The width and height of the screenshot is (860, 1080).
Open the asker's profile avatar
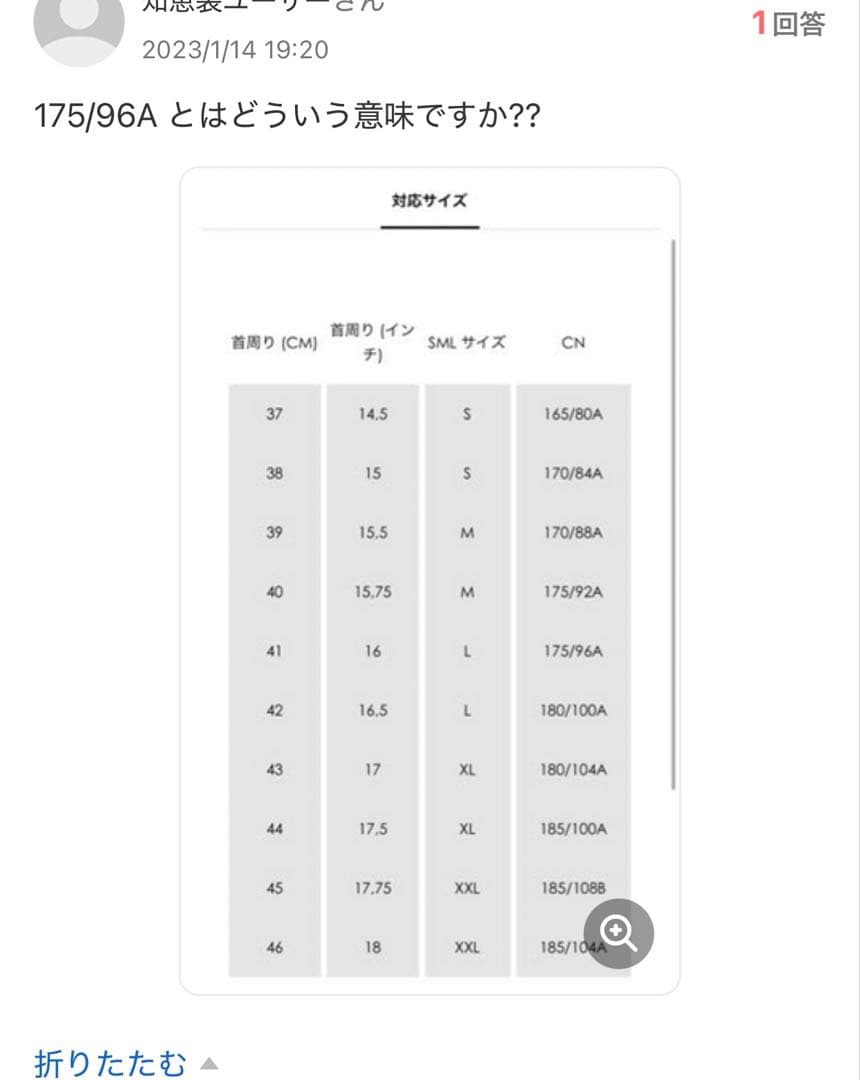78,27
